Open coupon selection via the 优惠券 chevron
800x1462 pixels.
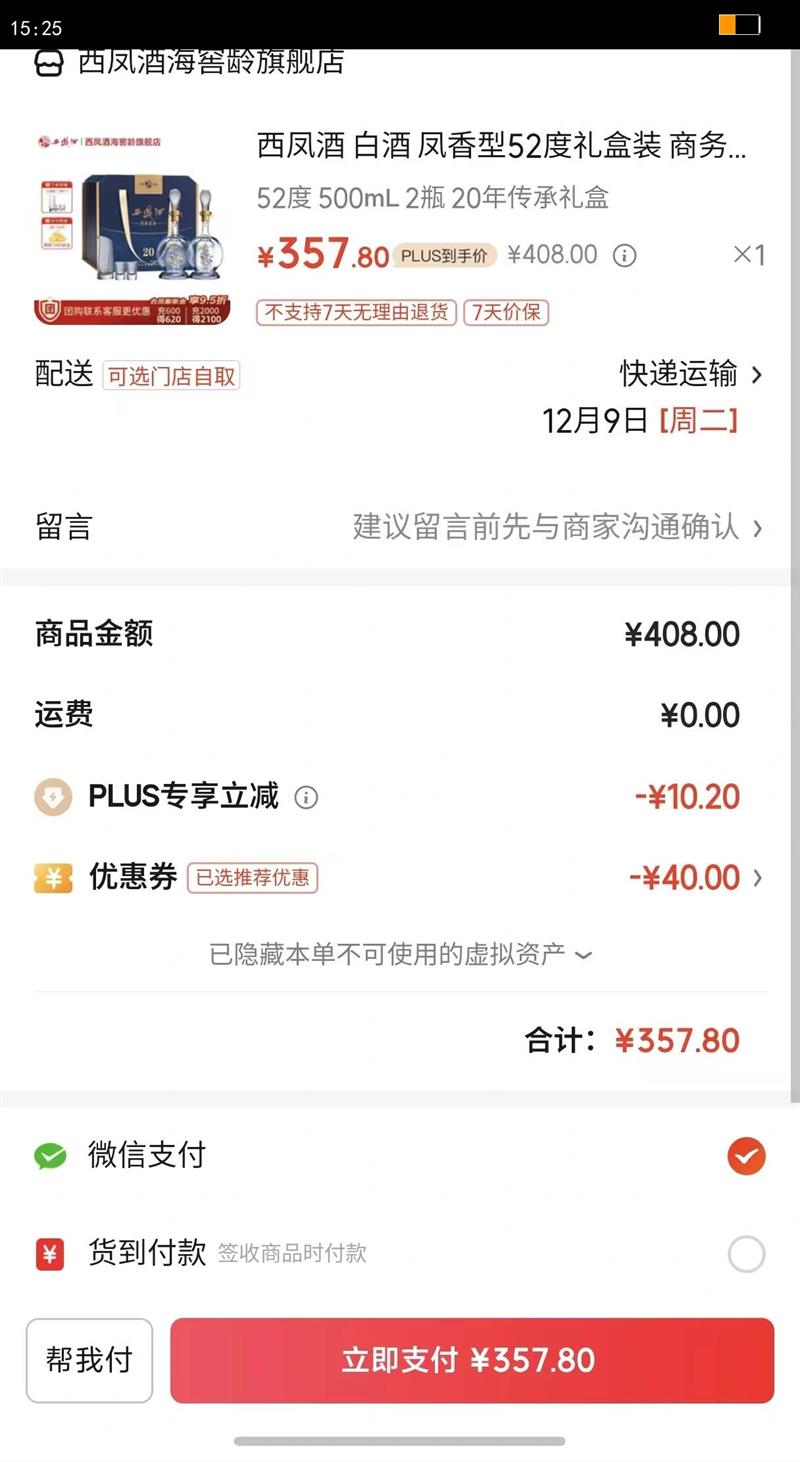tap(759, 877)
